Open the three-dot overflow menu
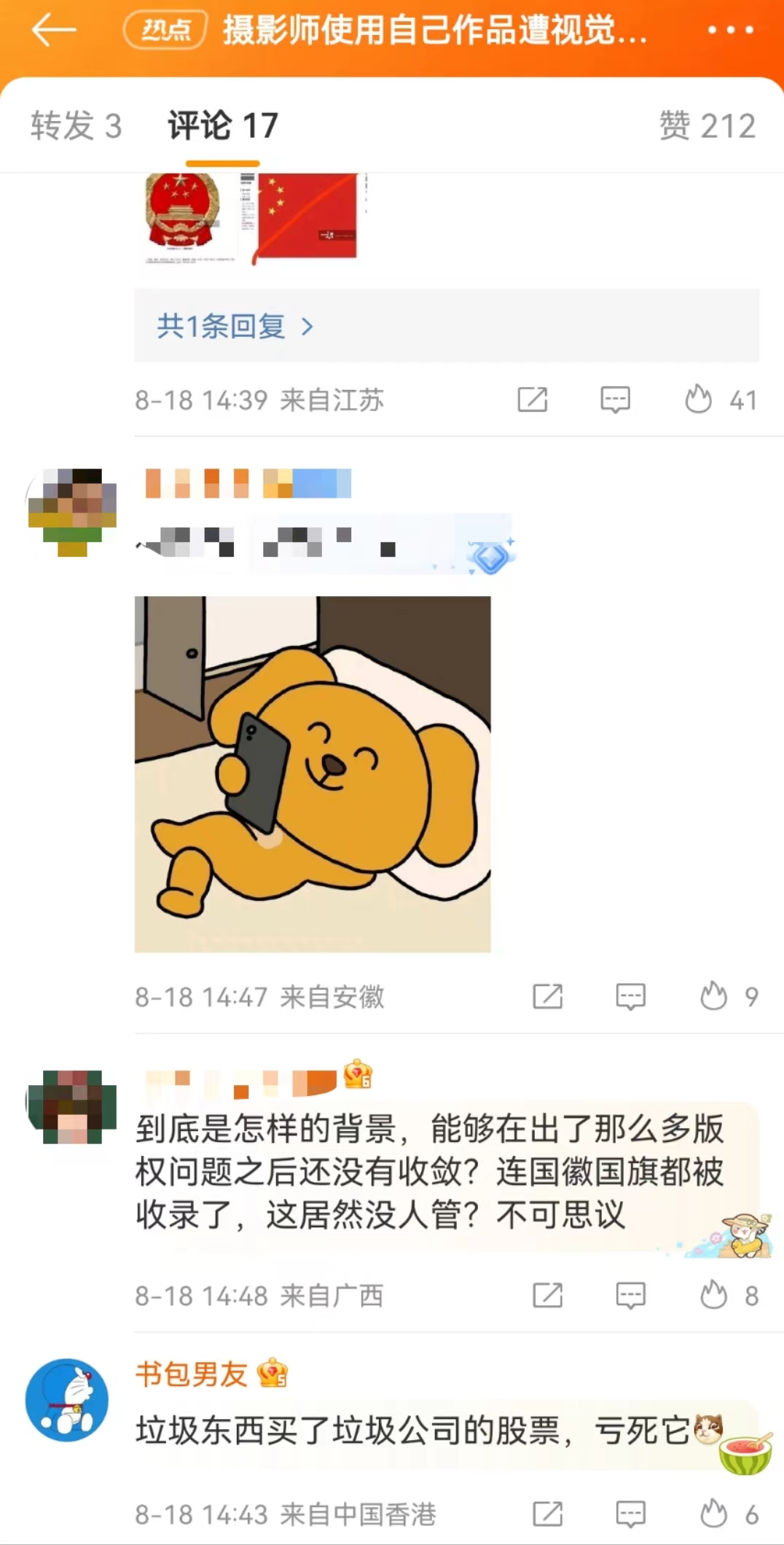This screenshot has width=784, height=1545. click(730, 31)
